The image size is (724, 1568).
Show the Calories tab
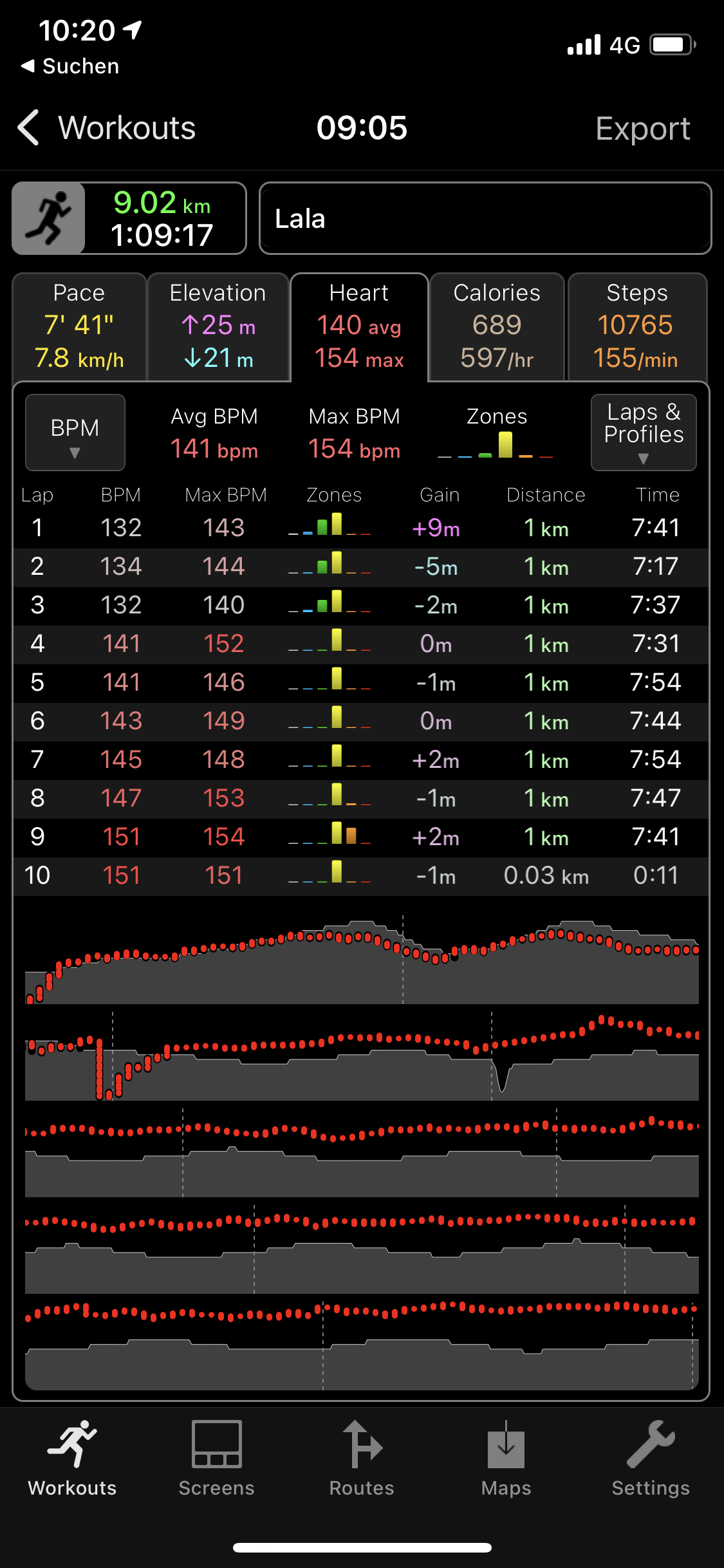pyautogui.click(x=497, y=327)
